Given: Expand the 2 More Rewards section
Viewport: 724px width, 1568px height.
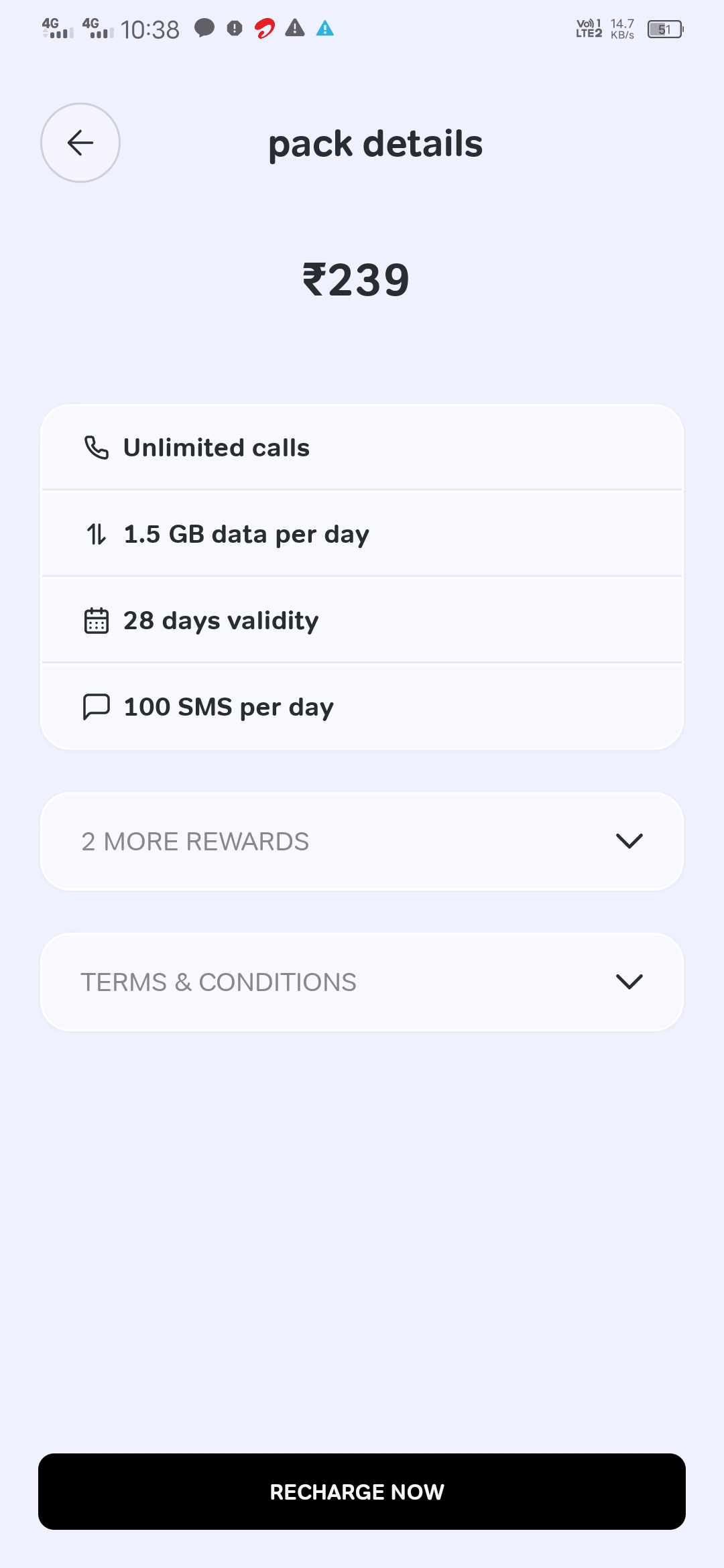Looking at the screenshot, I should click(x=629, y=841).
